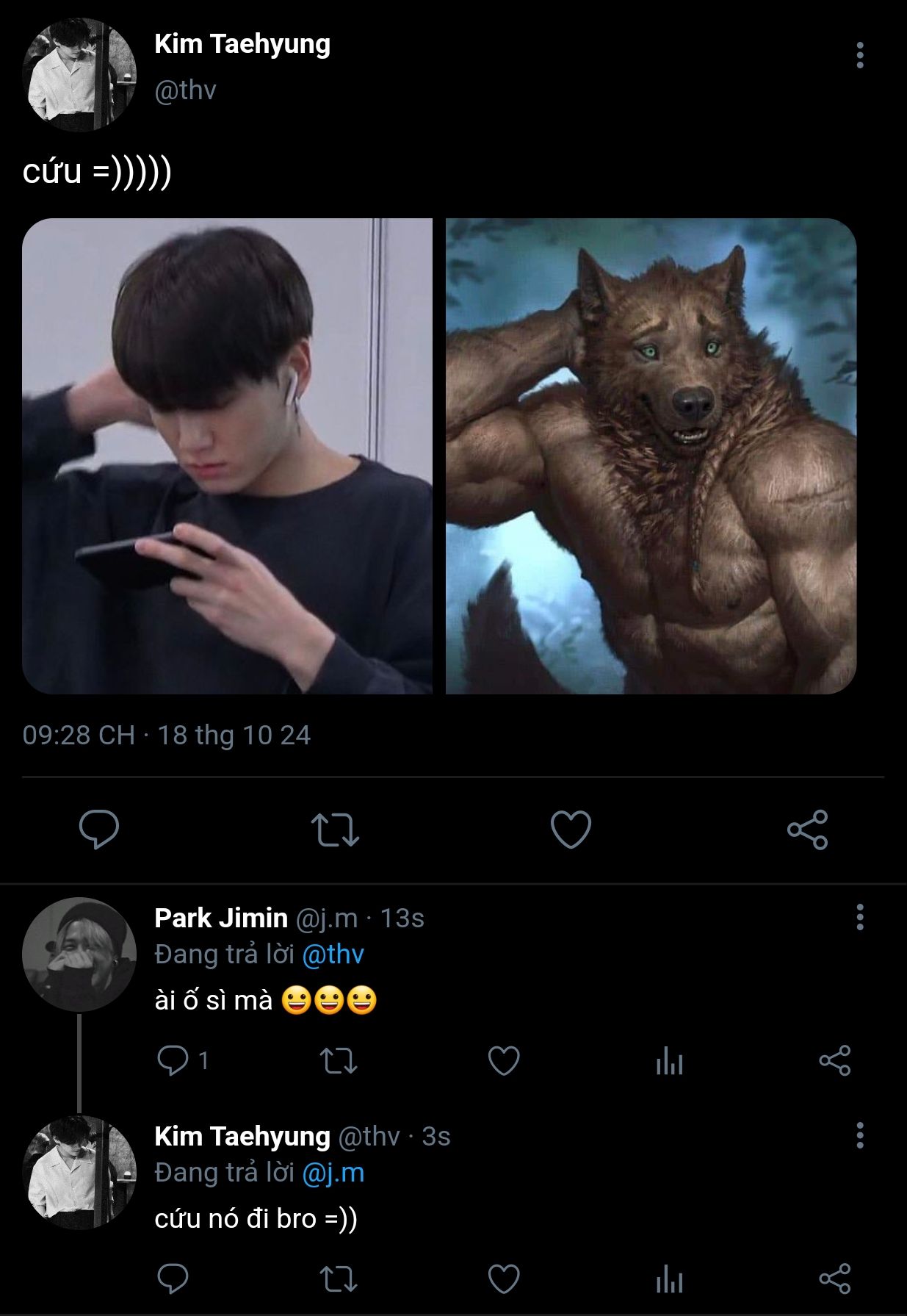Share the main tweet with photos
Viewport: 907px width, 1316px height.
pos(807,830)
